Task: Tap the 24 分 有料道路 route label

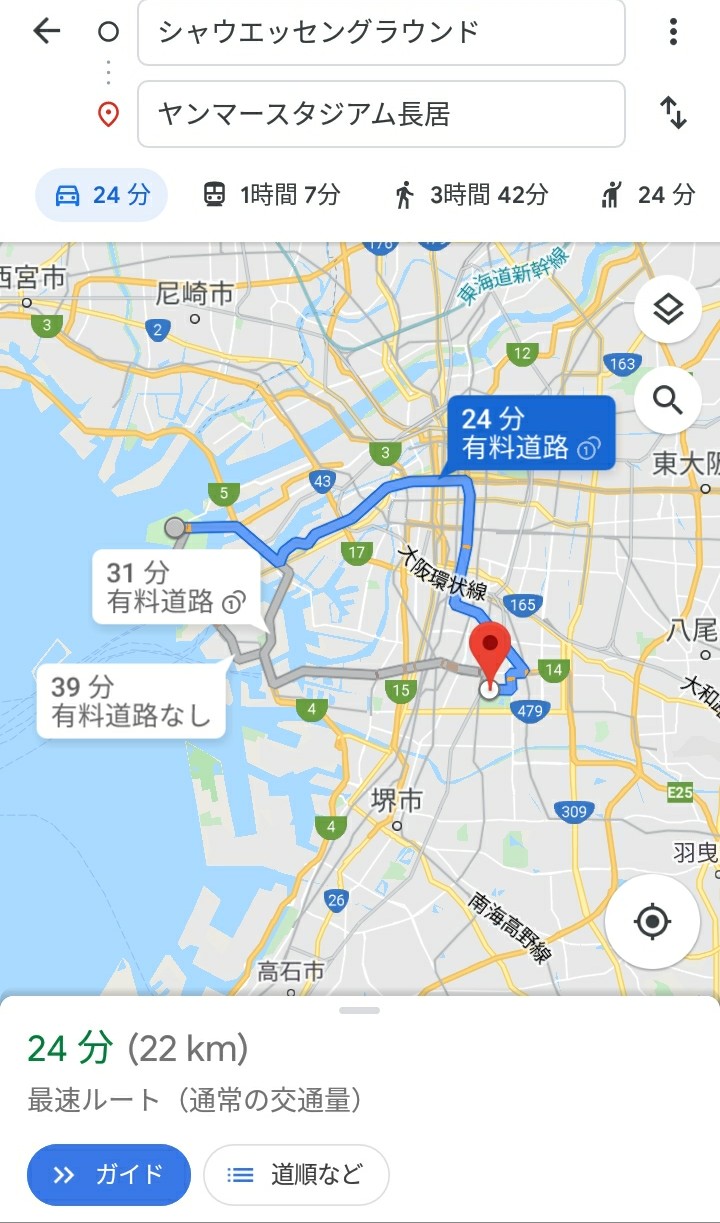Action: pyautogui.click(x=531, y=432)
